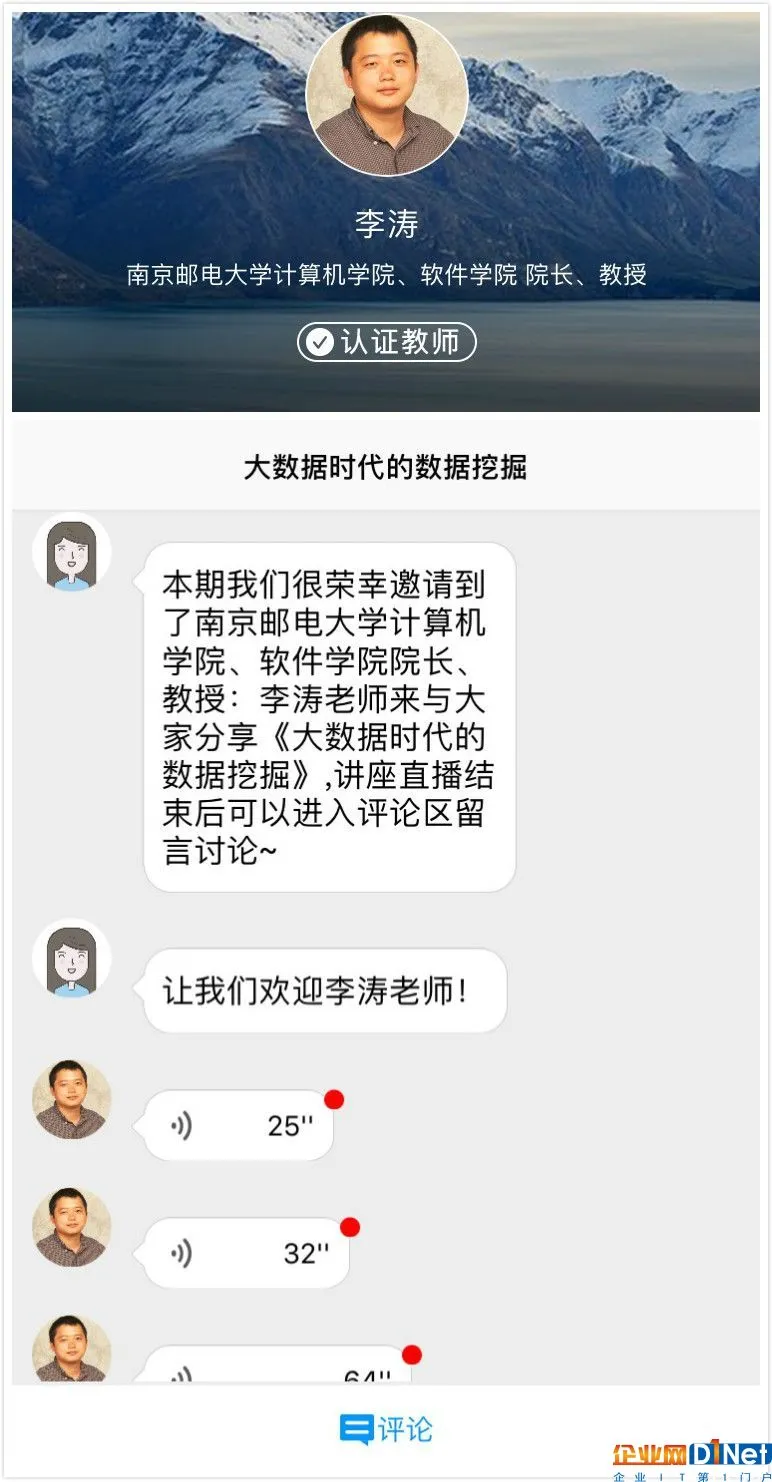
Task: Play the 64-second voice message
Action: 277,1368
